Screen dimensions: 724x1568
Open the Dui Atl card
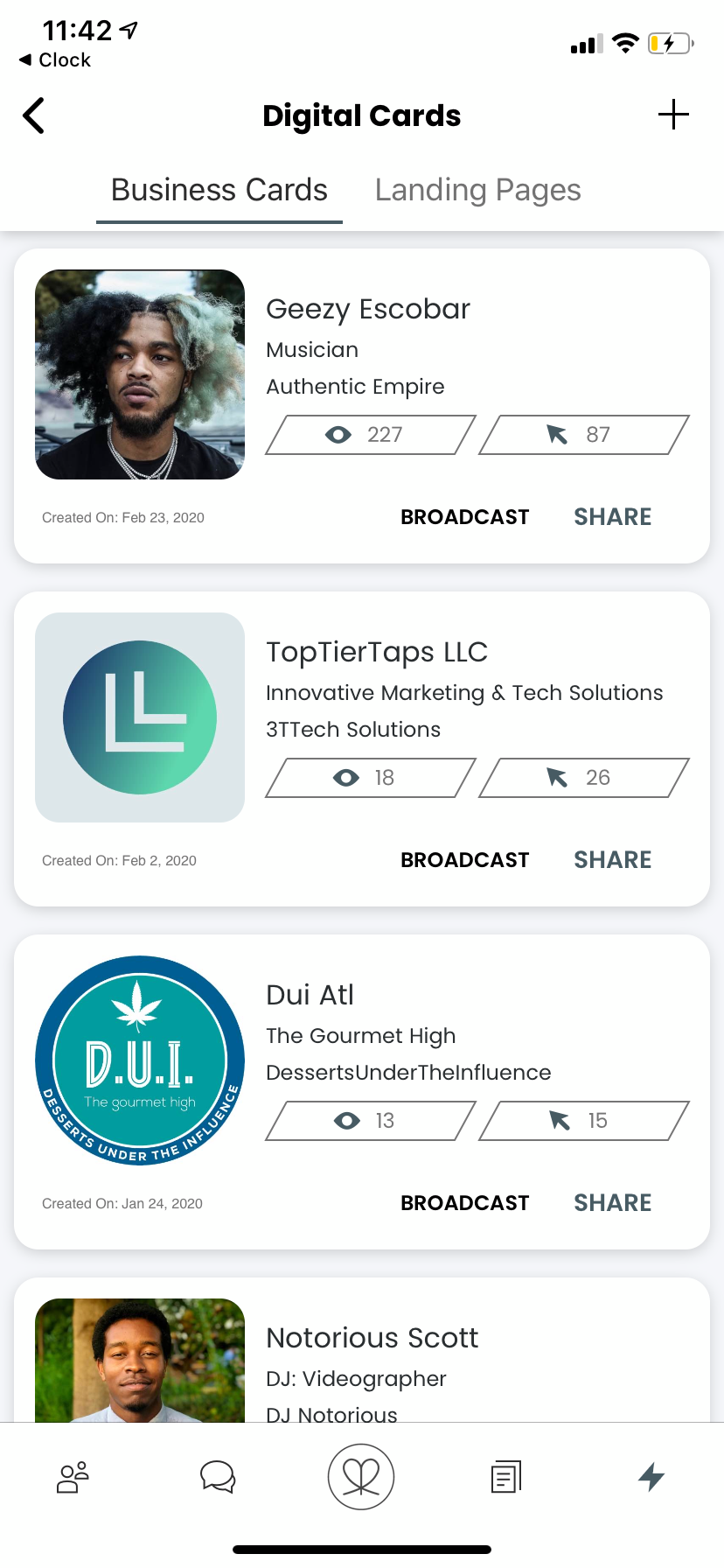pos(310,996)
